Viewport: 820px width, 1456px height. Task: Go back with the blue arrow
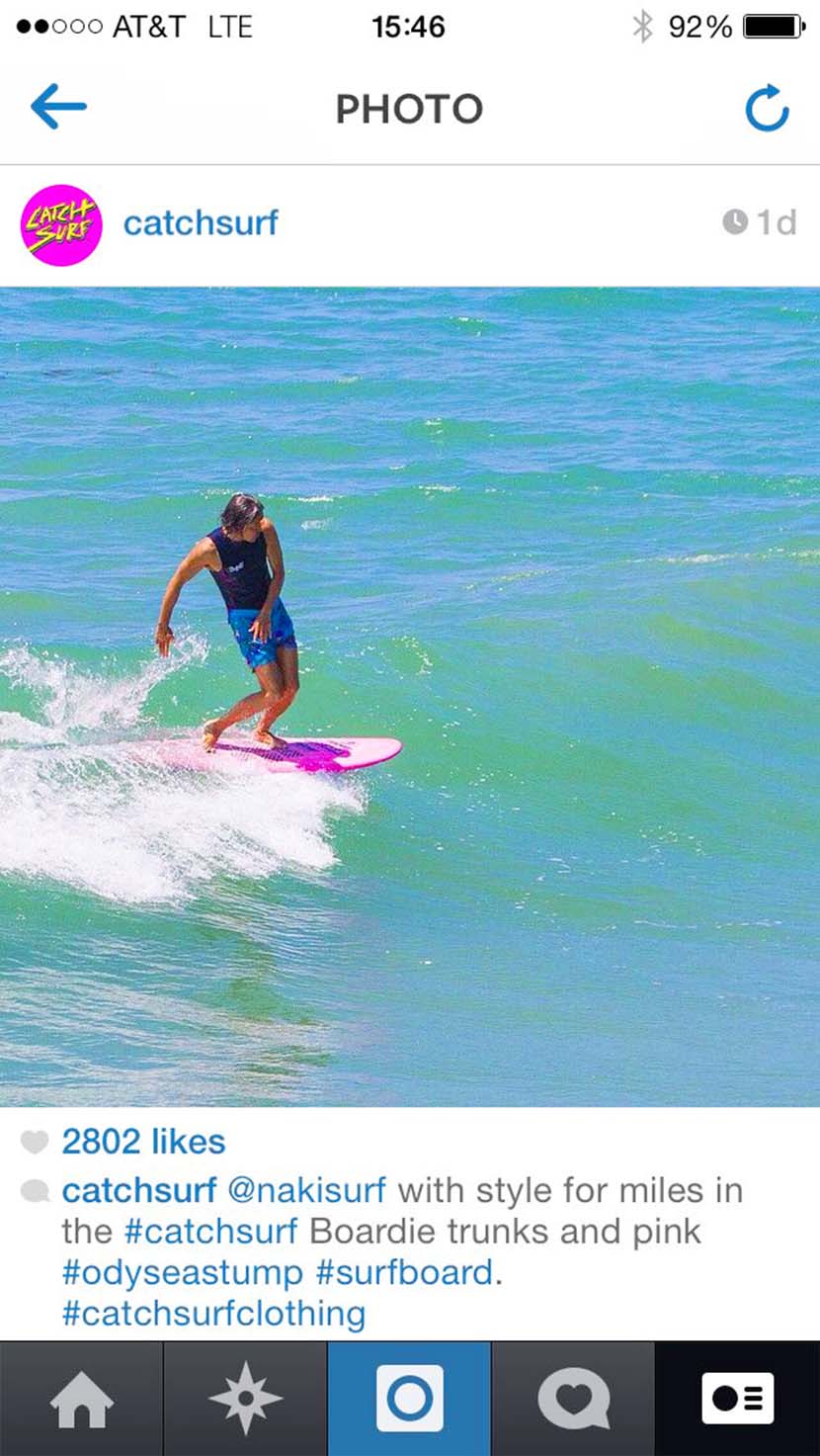point(58,107)
